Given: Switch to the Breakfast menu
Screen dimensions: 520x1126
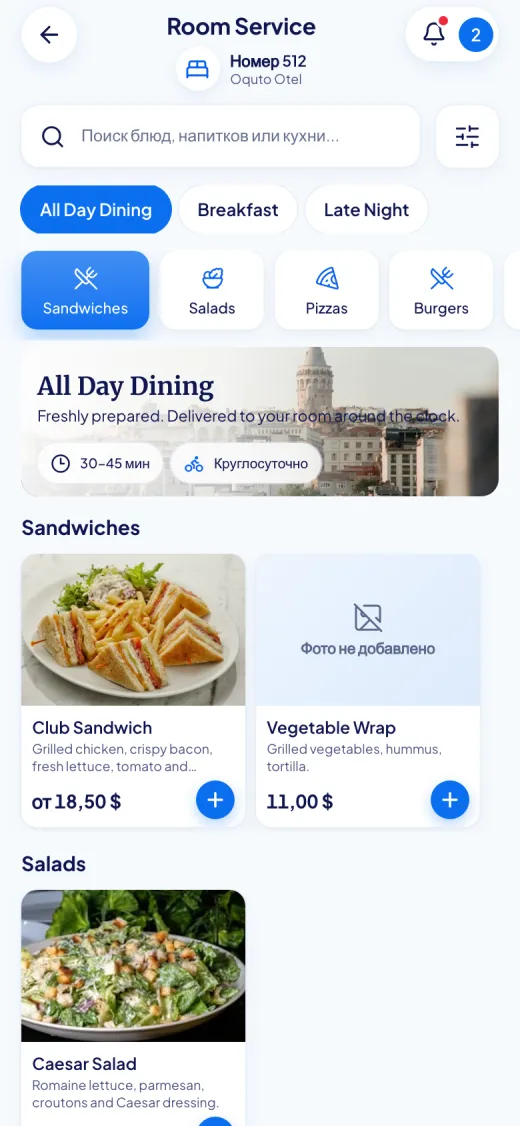Looking at the screenshot, I should click(x=238, y=210).
